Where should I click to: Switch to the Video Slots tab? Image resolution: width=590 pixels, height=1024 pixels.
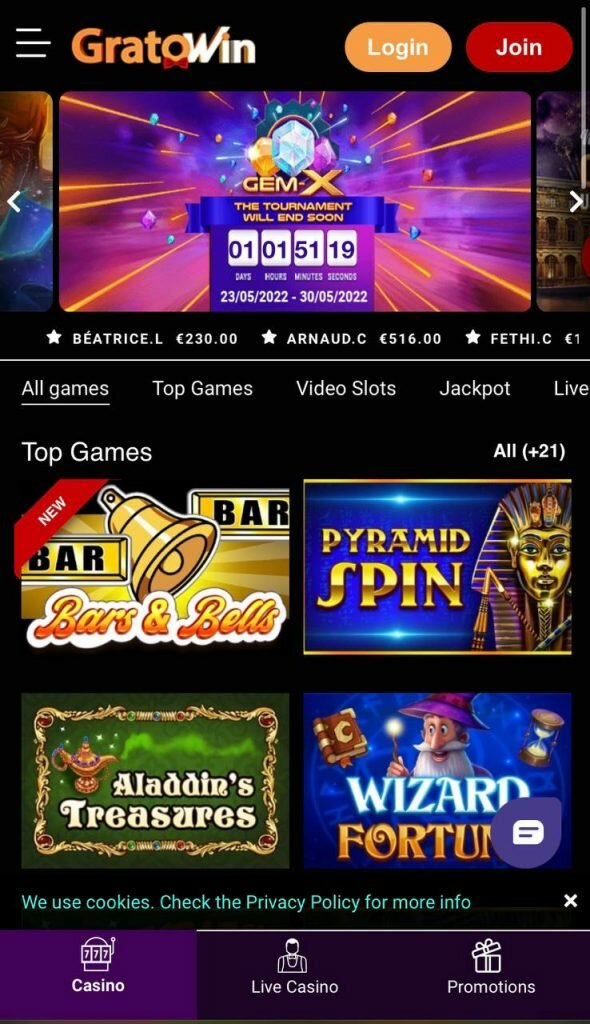pyautogui.click(x=346, y=389)
